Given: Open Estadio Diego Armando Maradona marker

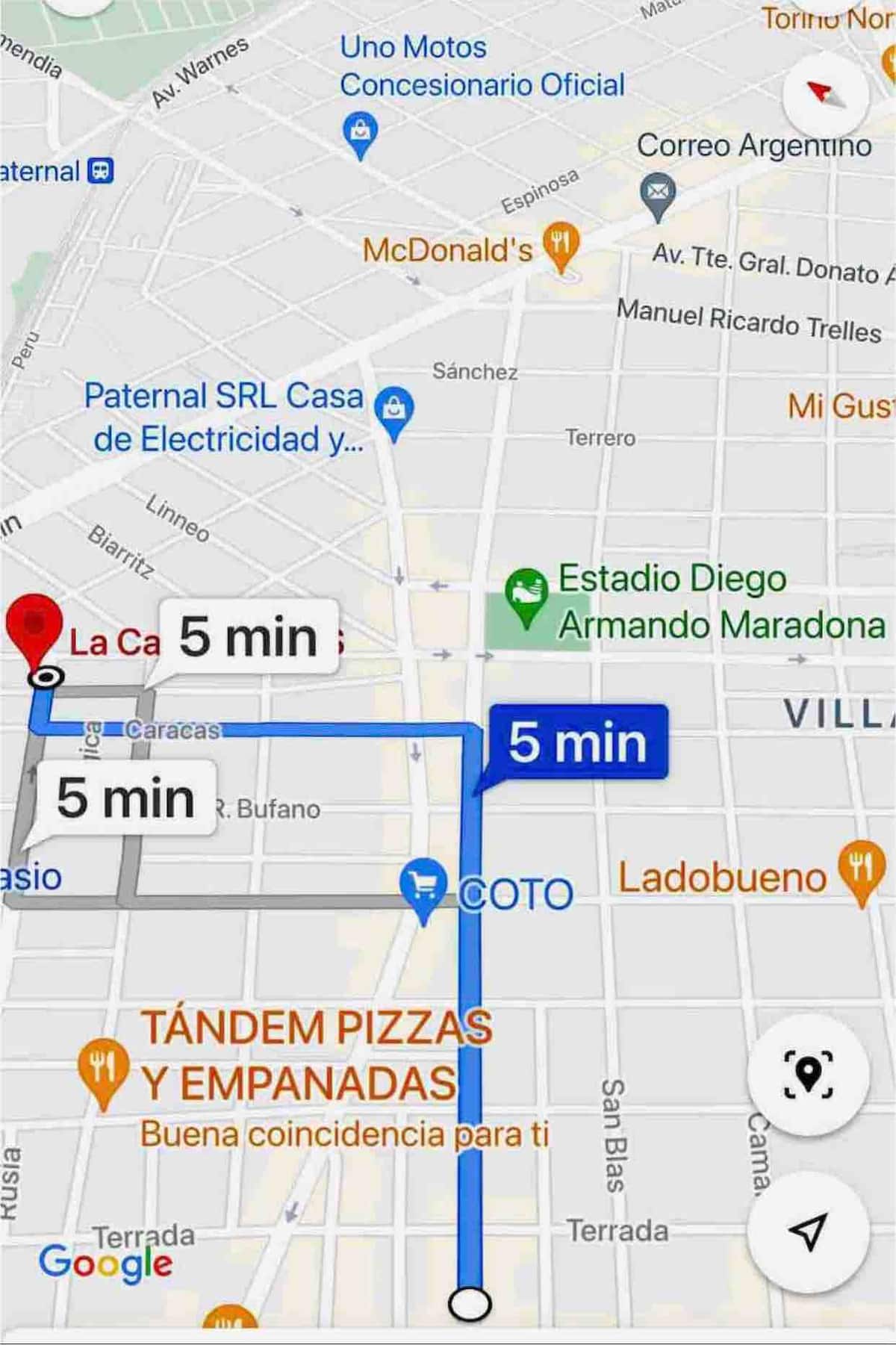Looking at the screenshot, I should 526,594.
